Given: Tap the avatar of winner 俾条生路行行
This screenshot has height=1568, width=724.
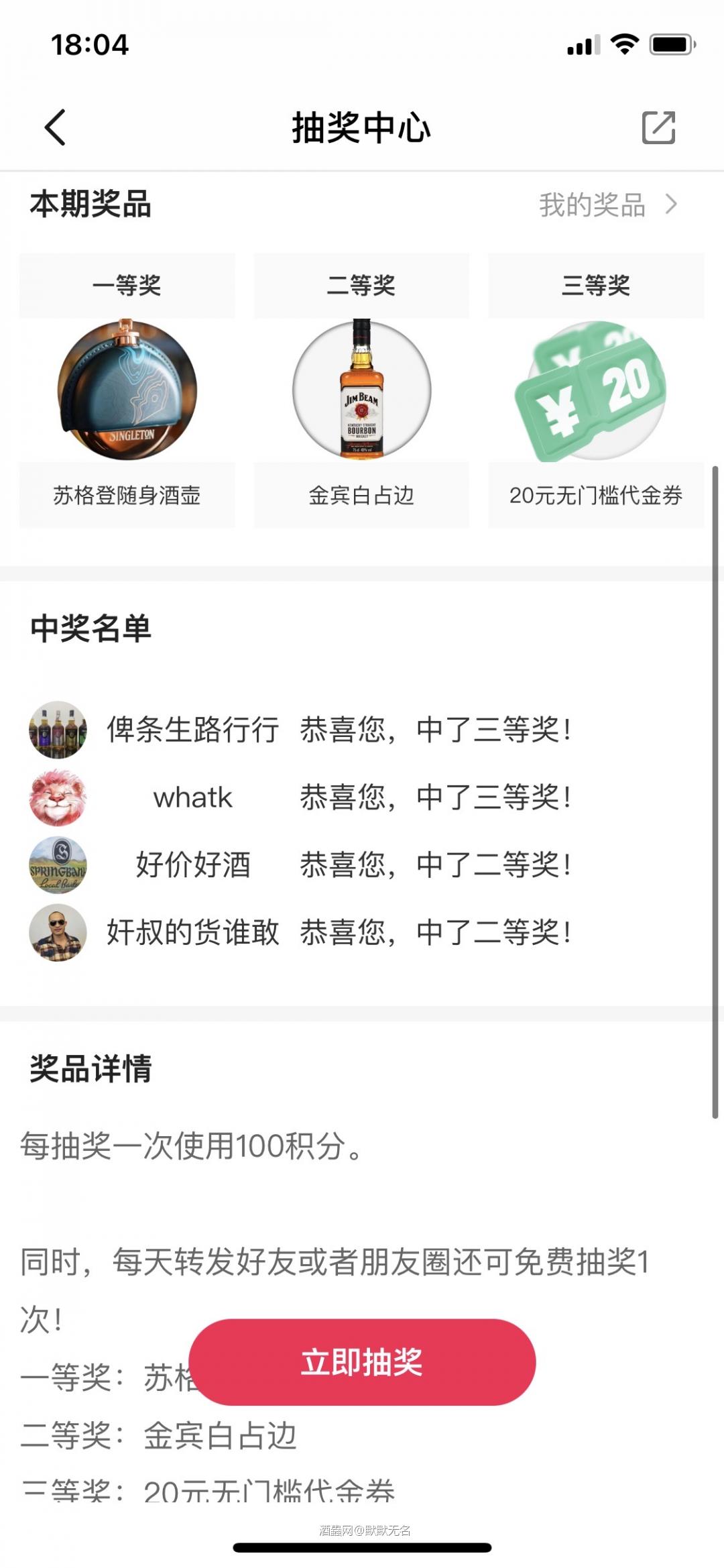Looking at the screenshot, I should [57, 731].
